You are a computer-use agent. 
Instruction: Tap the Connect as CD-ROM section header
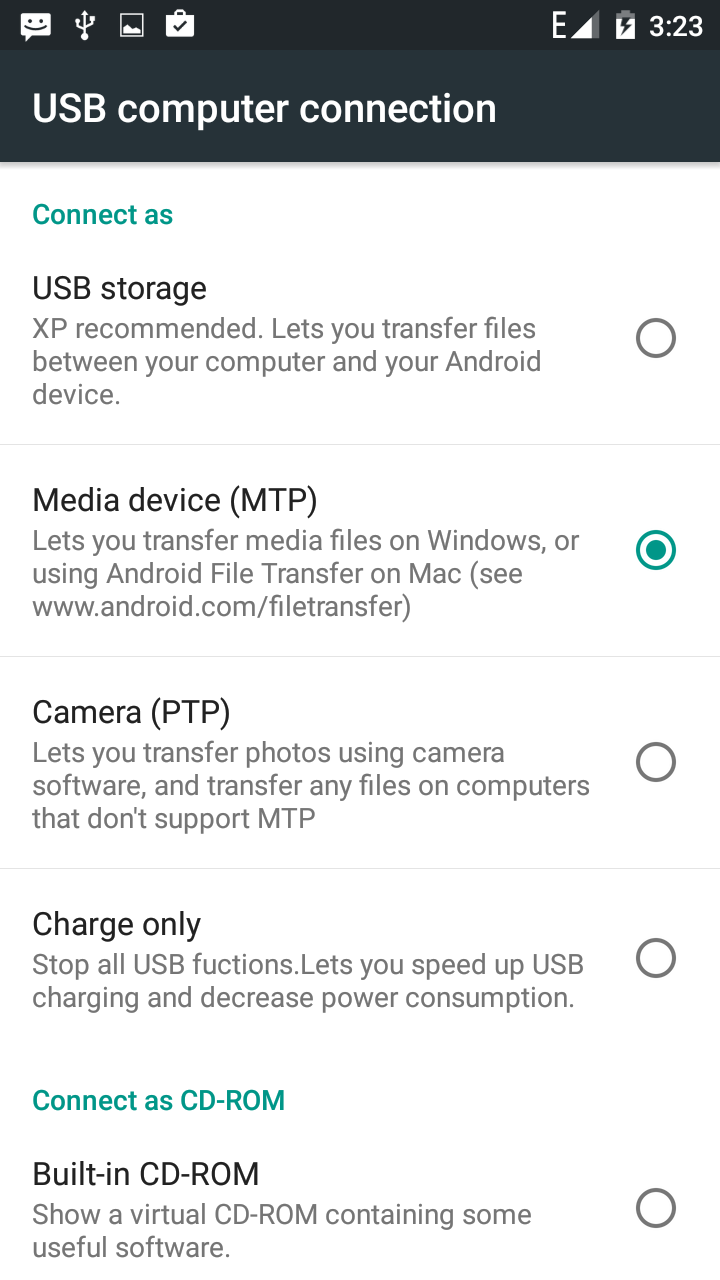158,1100
